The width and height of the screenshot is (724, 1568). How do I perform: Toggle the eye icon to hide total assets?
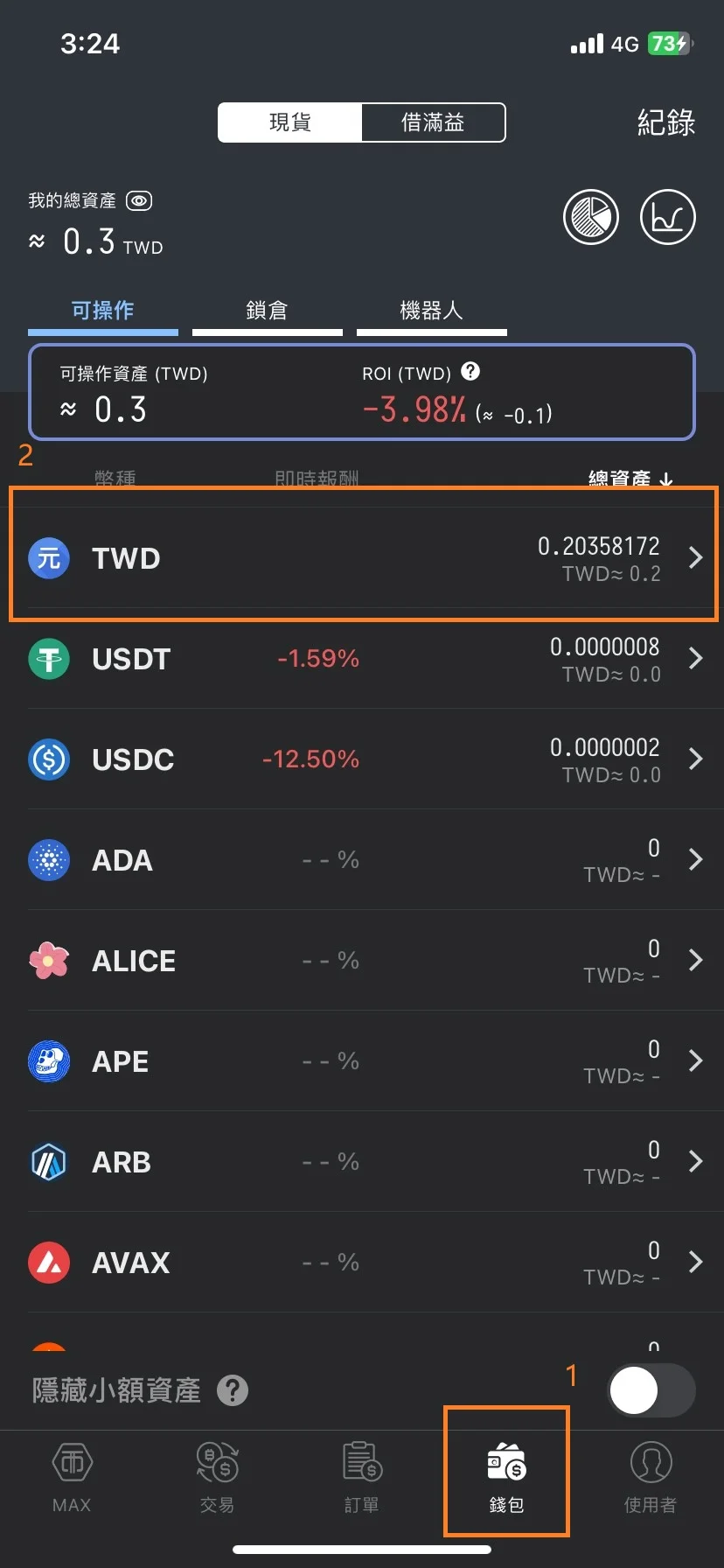coord(140,200)
